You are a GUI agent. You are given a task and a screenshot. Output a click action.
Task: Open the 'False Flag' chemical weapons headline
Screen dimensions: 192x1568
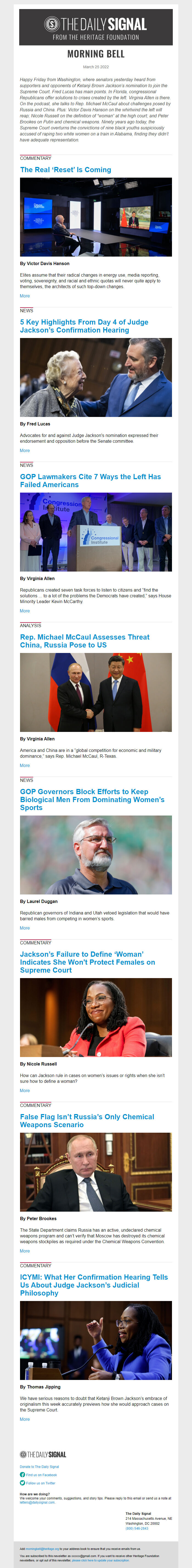tap(87, 1121)
